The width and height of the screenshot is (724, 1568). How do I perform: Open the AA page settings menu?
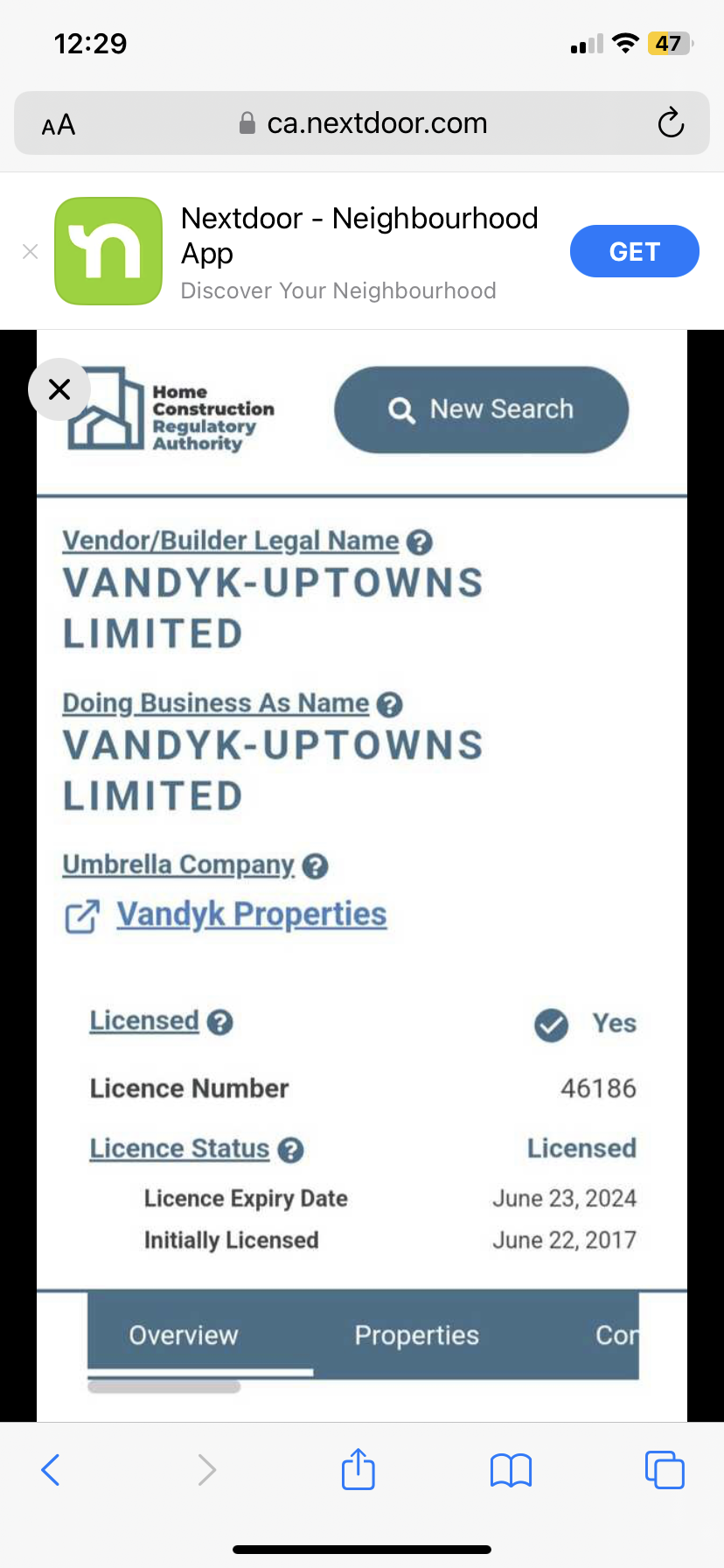[x=59, y=125]
